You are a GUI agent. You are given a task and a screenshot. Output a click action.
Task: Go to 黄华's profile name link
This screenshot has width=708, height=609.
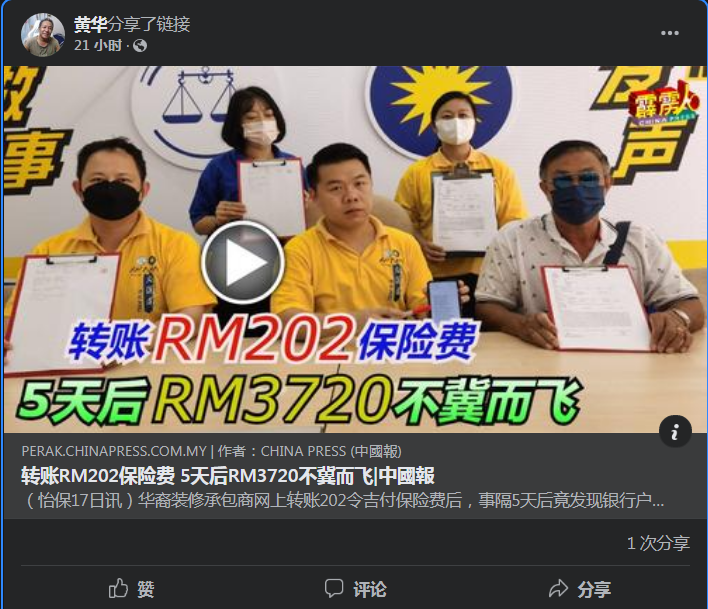(90, 24)
